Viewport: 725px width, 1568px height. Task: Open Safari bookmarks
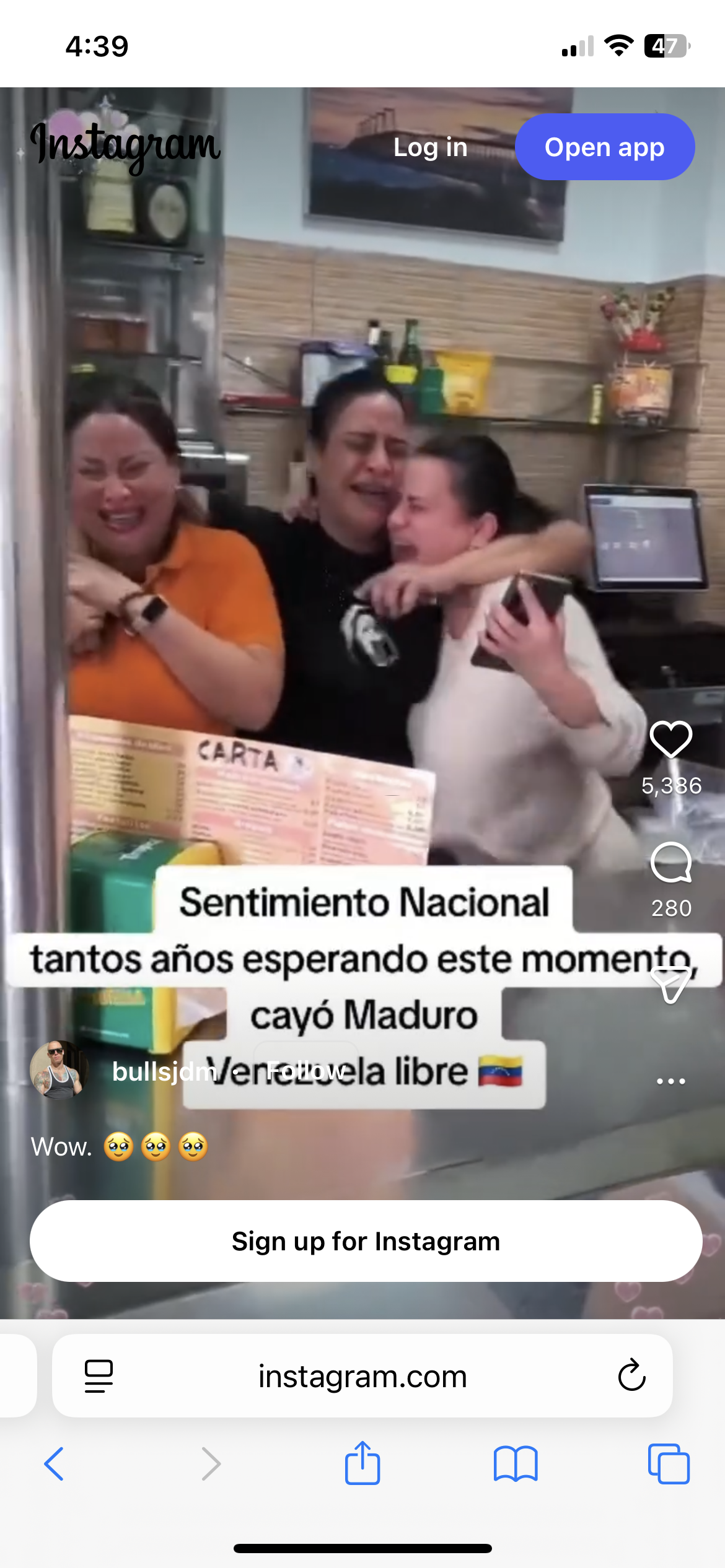516,1464
